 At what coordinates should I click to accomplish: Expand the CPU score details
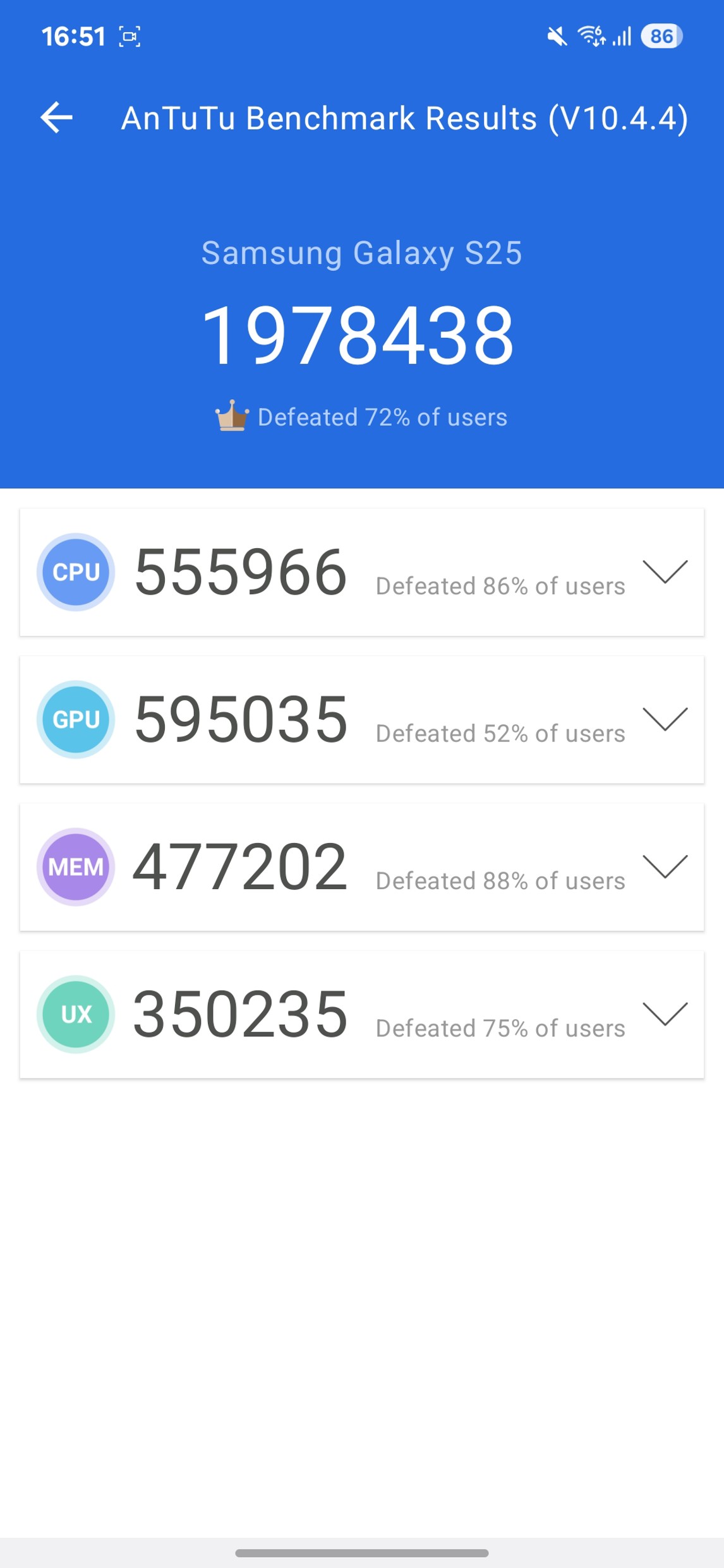(665, 572)
